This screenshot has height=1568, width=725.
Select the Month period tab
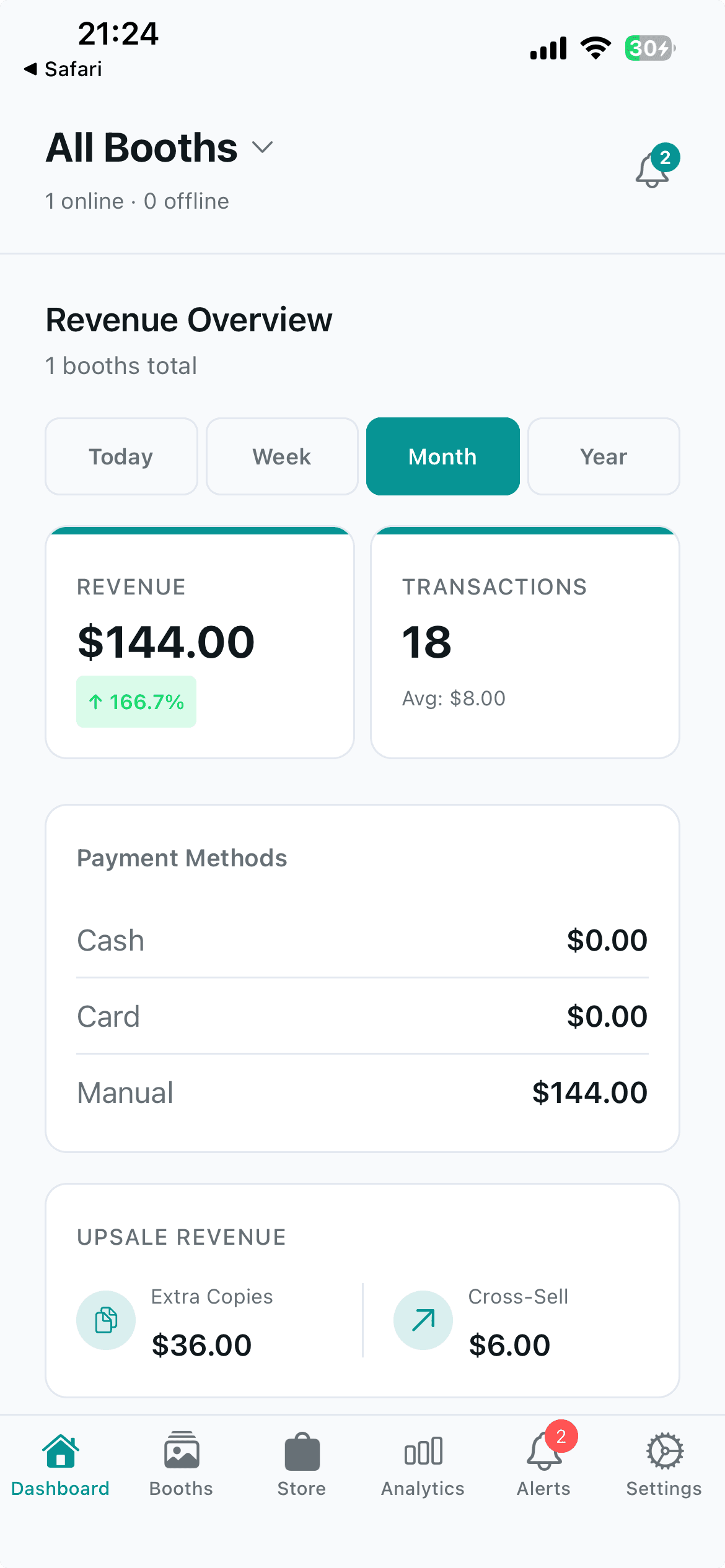tap(442, 456)
